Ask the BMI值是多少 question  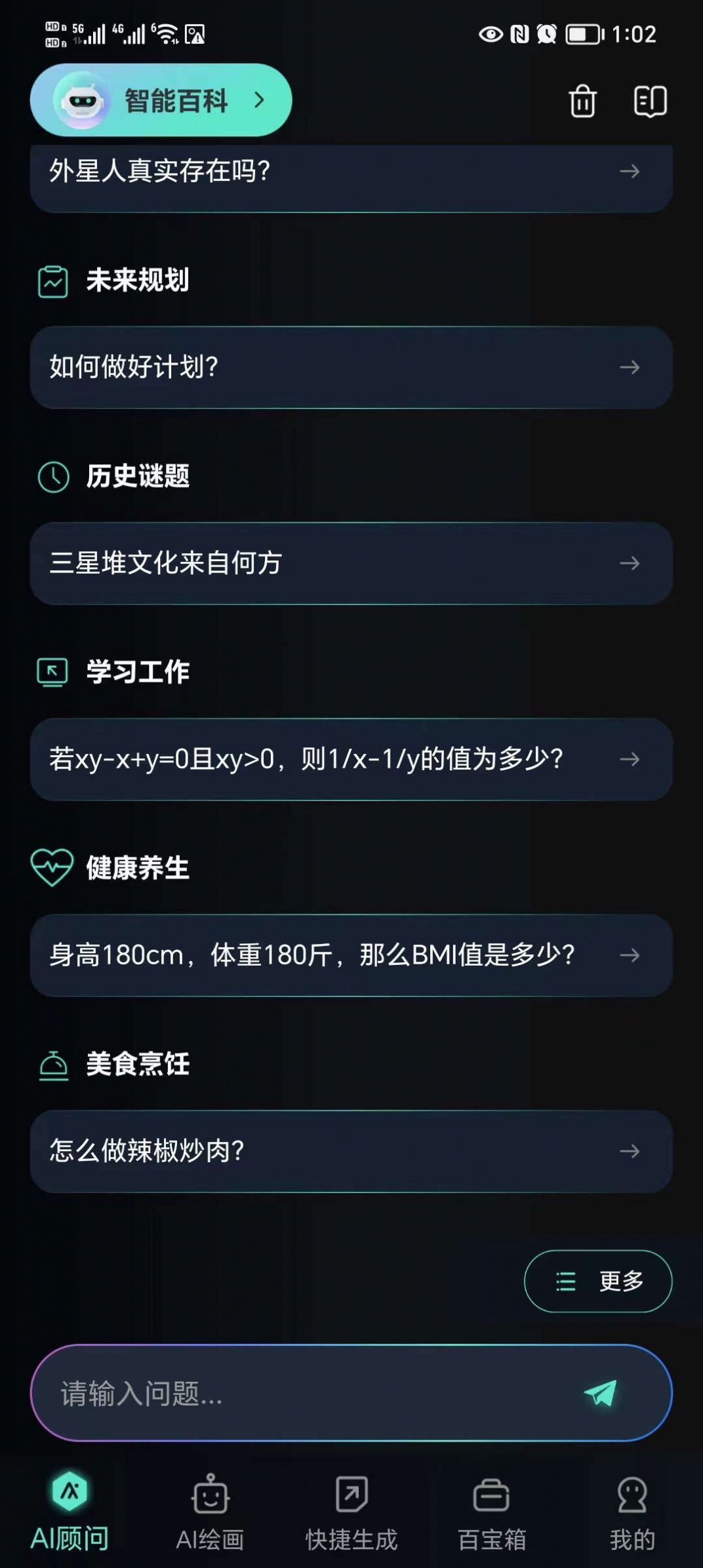click(x=351, y=955)
